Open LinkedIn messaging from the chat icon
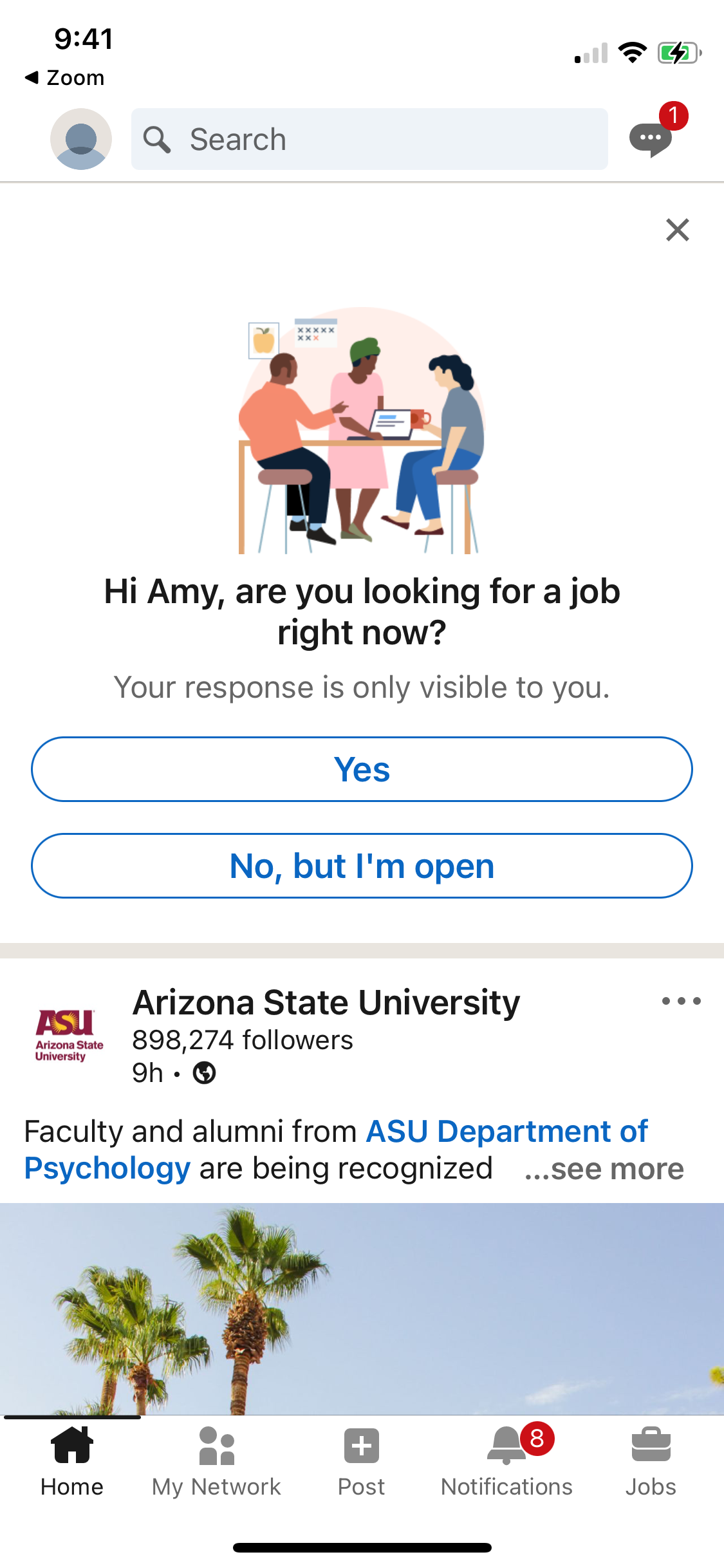 click(x=651, y=138)
